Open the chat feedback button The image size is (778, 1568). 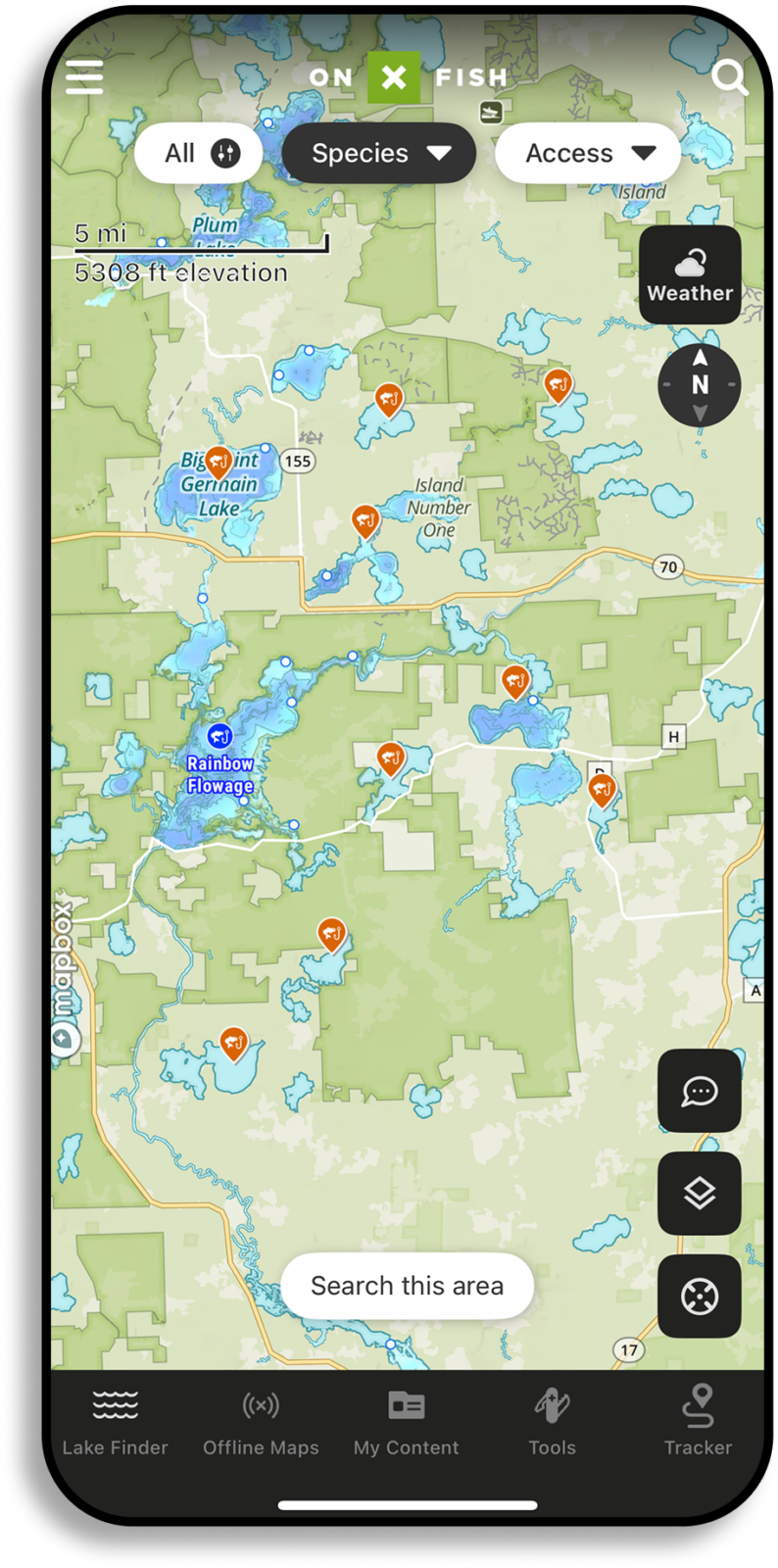click(x=699, y=1091)
